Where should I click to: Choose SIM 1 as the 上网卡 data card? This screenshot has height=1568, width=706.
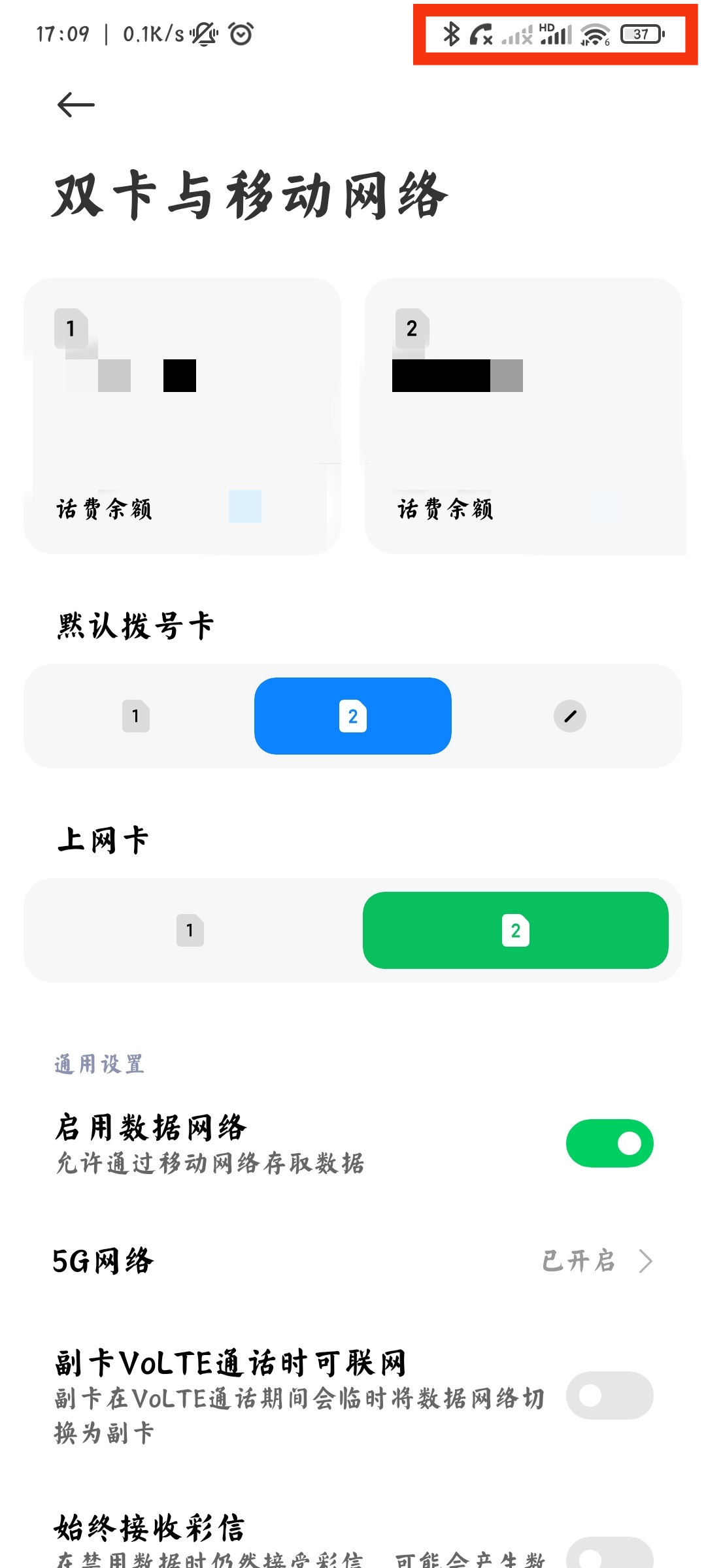pos(190,930)
